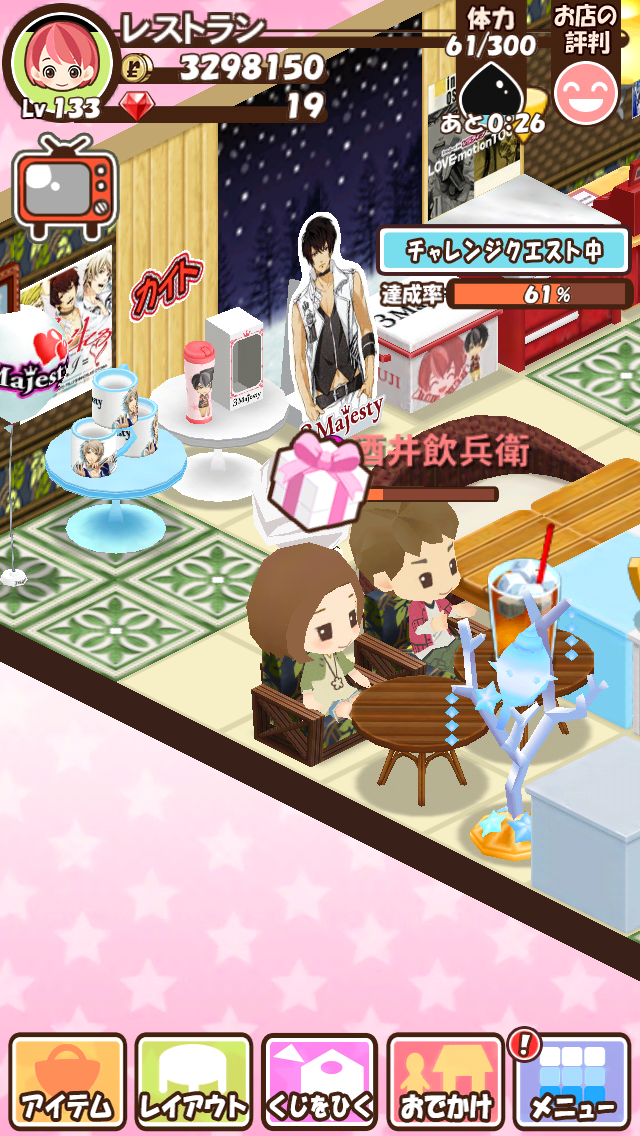Open the チャレンジクエスト中 quest banner
The image size is (640, 1136).
point(503,250)
